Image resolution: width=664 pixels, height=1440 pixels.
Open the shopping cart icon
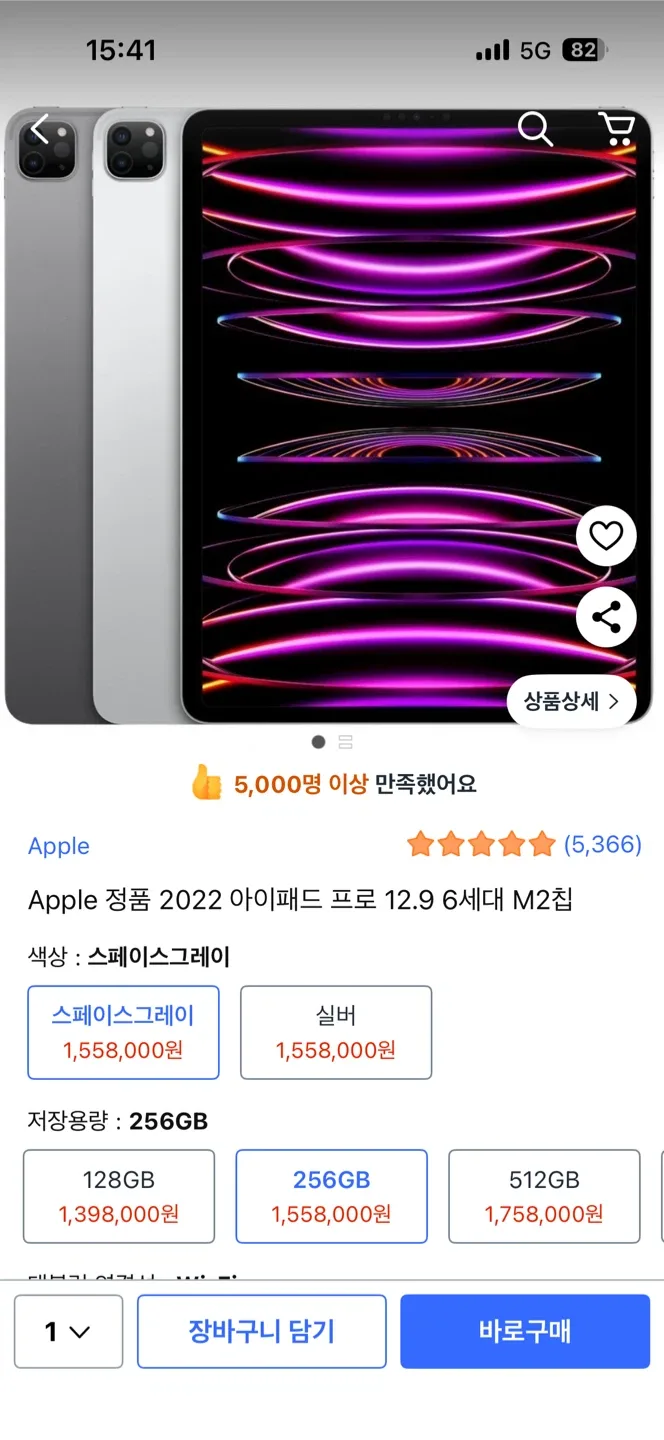616,128
